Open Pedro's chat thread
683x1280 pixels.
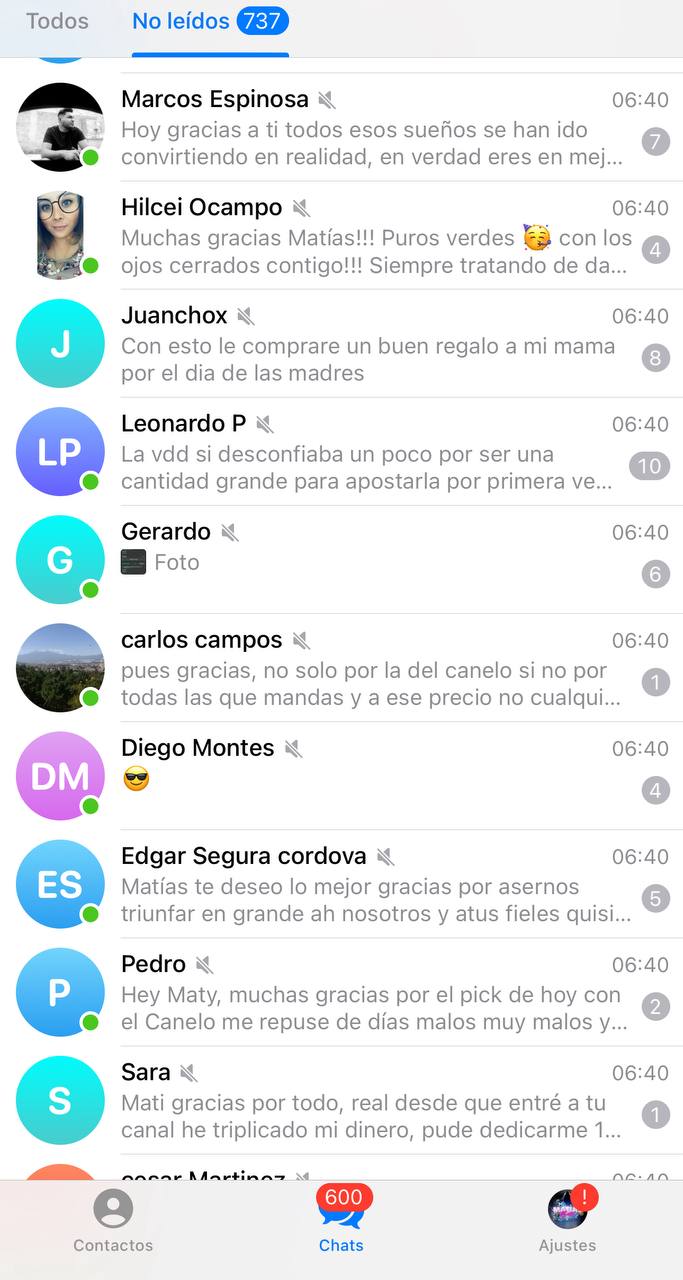pyautogui.click(x=370, y=992)
